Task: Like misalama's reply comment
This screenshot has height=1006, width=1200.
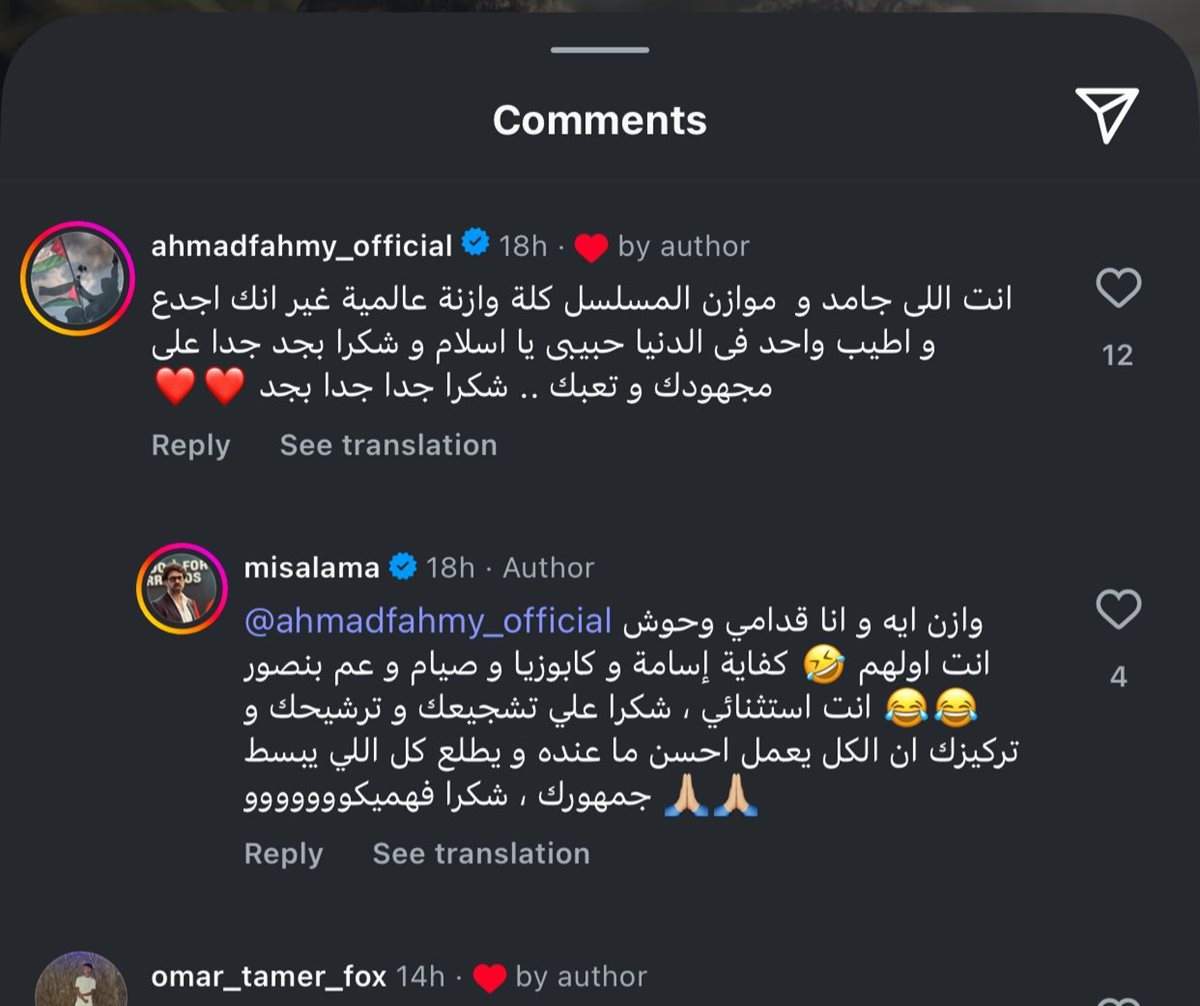Action: 1118,609
